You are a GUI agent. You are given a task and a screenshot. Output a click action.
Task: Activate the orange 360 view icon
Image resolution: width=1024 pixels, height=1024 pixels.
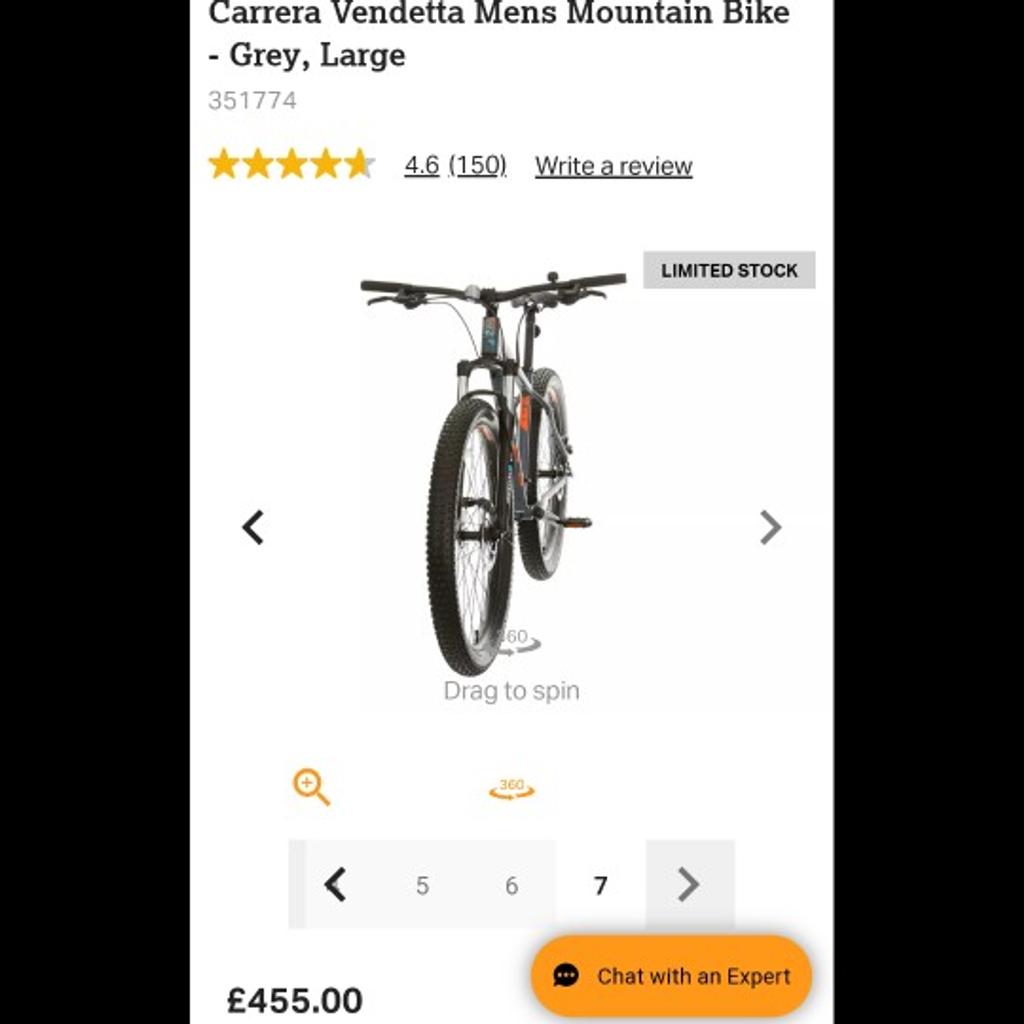(x=511, y=789)
